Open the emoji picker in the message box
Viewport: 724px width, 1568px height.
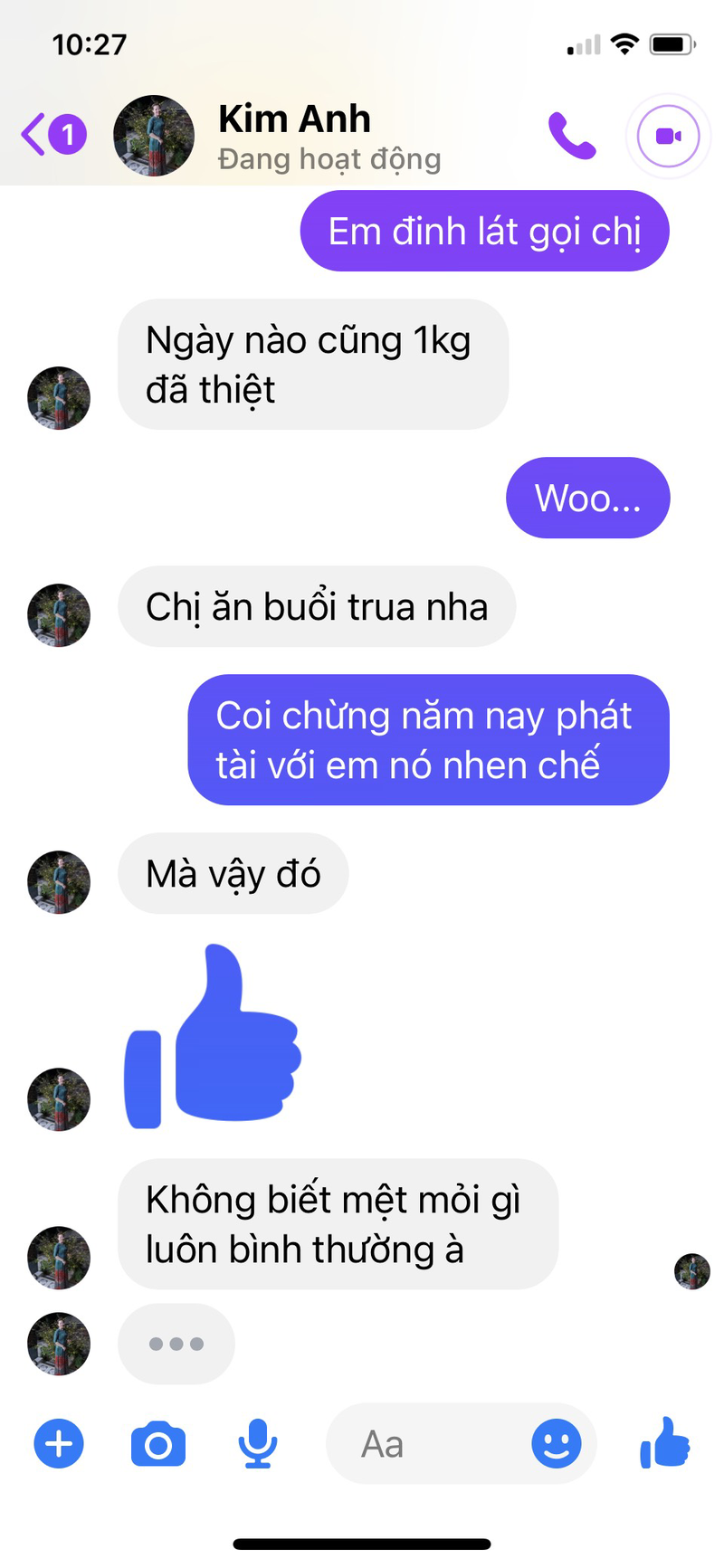(x=556, y=1443)
